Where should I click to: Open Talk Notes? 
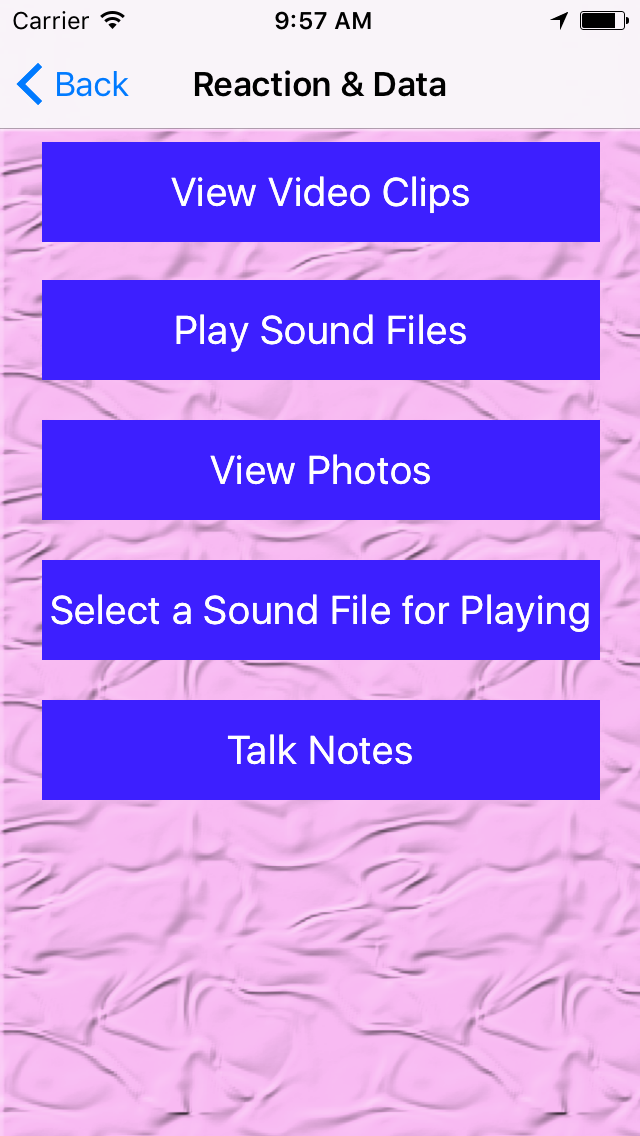[320, 750]
